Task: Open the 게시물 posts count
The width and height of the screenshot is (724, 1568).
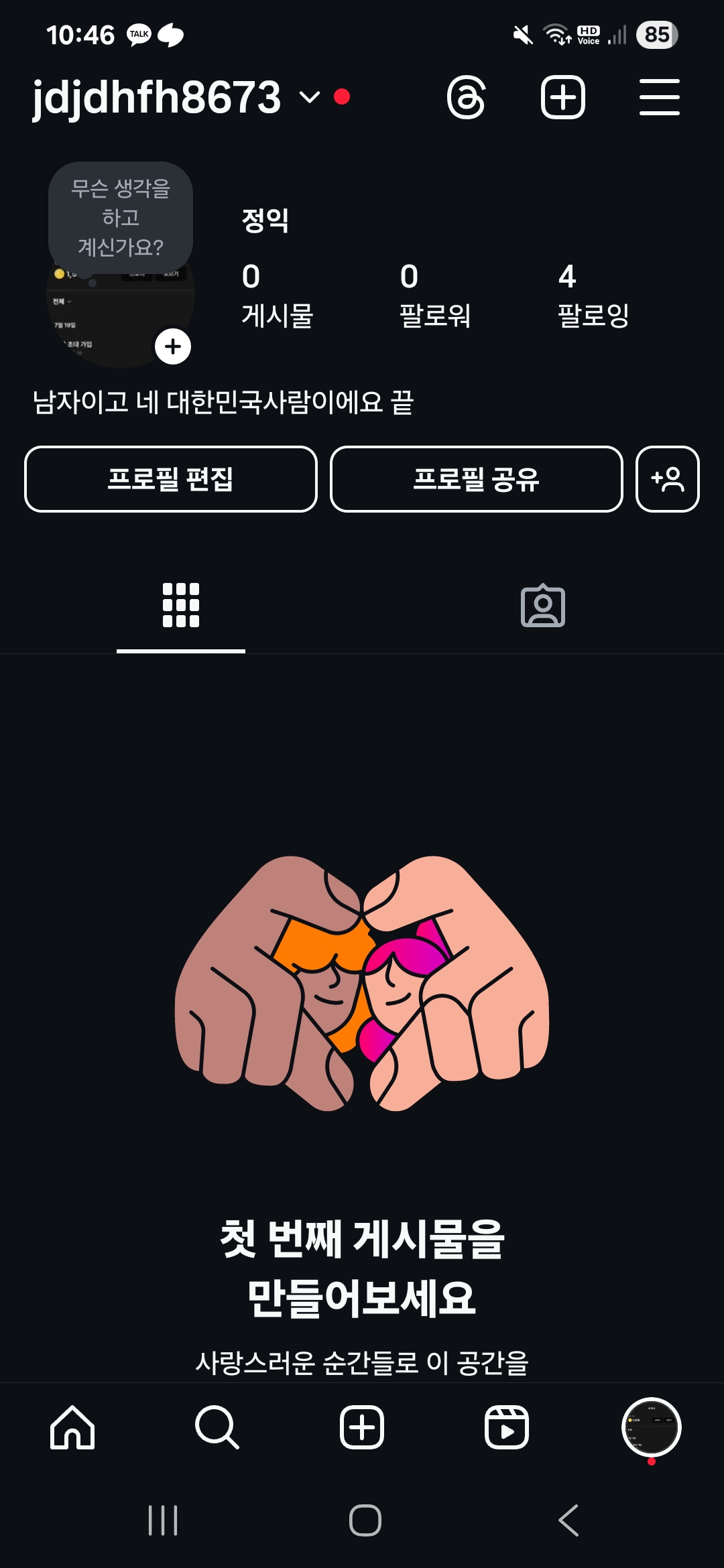Action: tap(277, 295)
